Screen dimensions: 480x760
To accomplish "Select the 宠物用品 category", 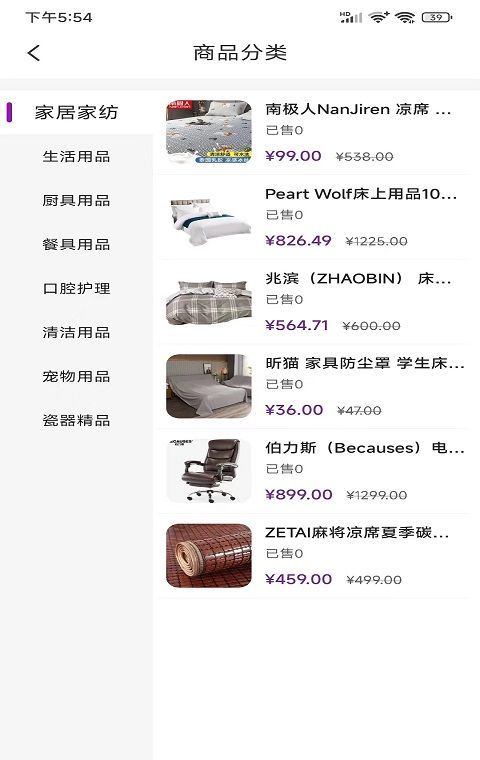I will [x=76, y=376].
